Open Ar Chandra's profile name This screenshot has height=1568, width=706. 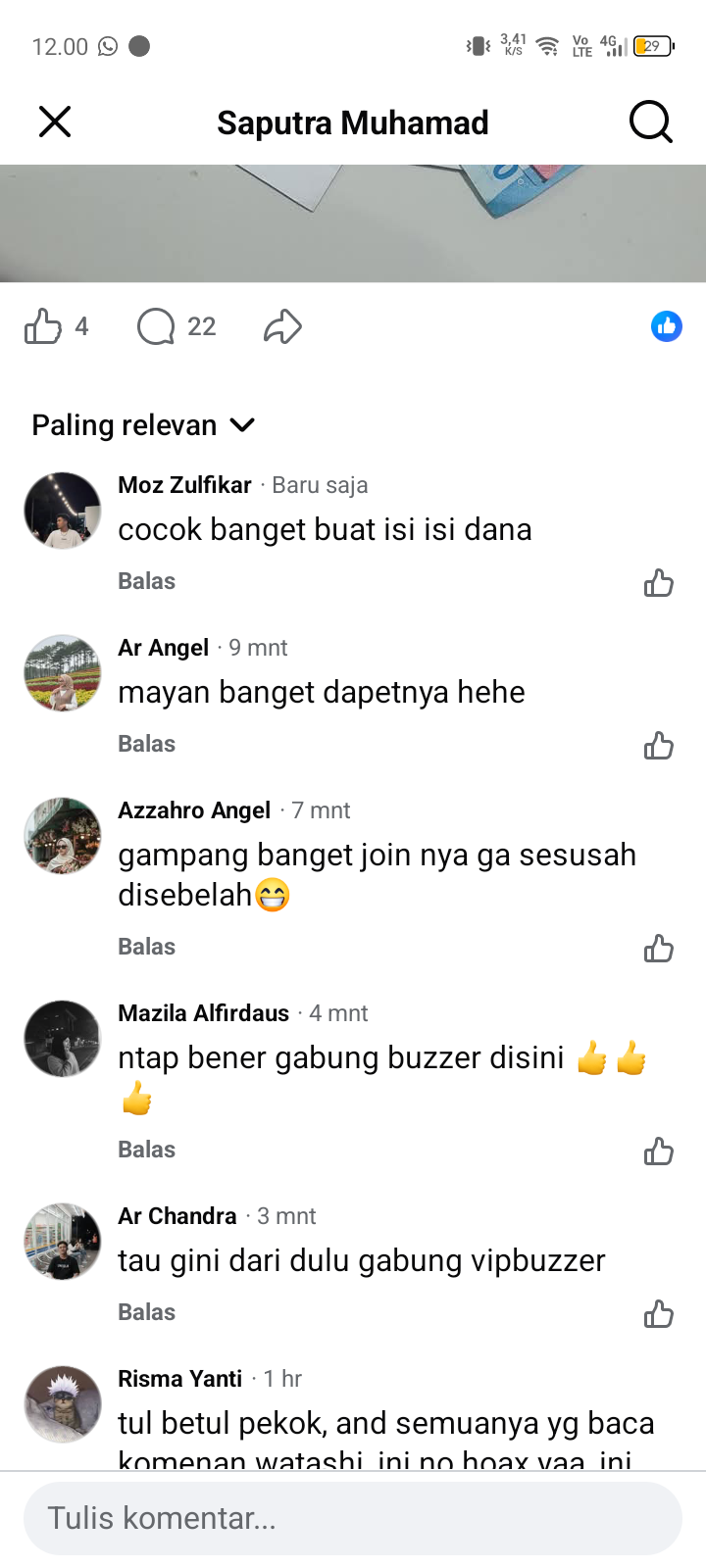tap(177, 1216)
